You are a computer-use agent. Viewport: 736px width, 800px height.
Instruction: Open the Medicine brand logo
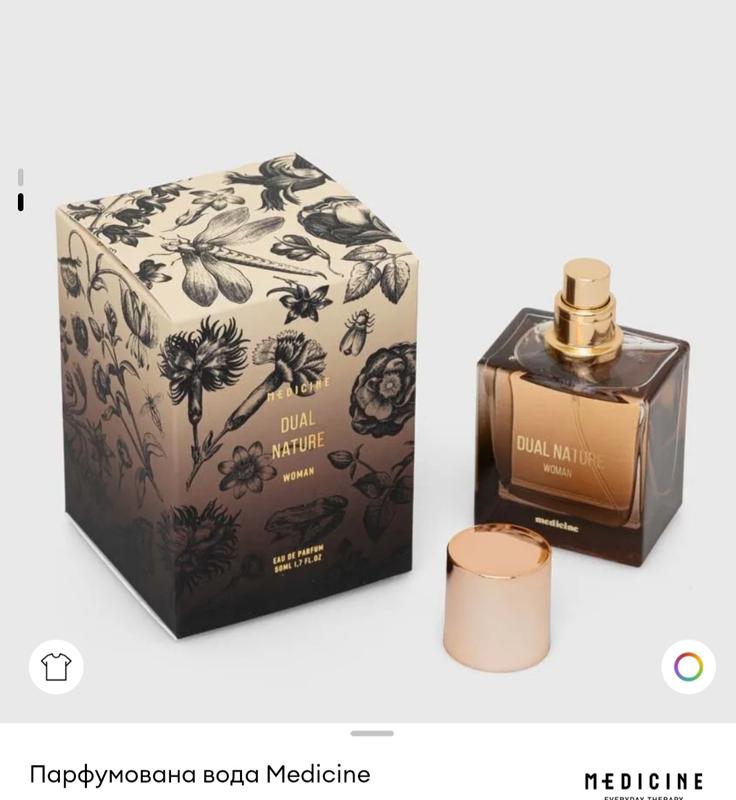point(643,786)
